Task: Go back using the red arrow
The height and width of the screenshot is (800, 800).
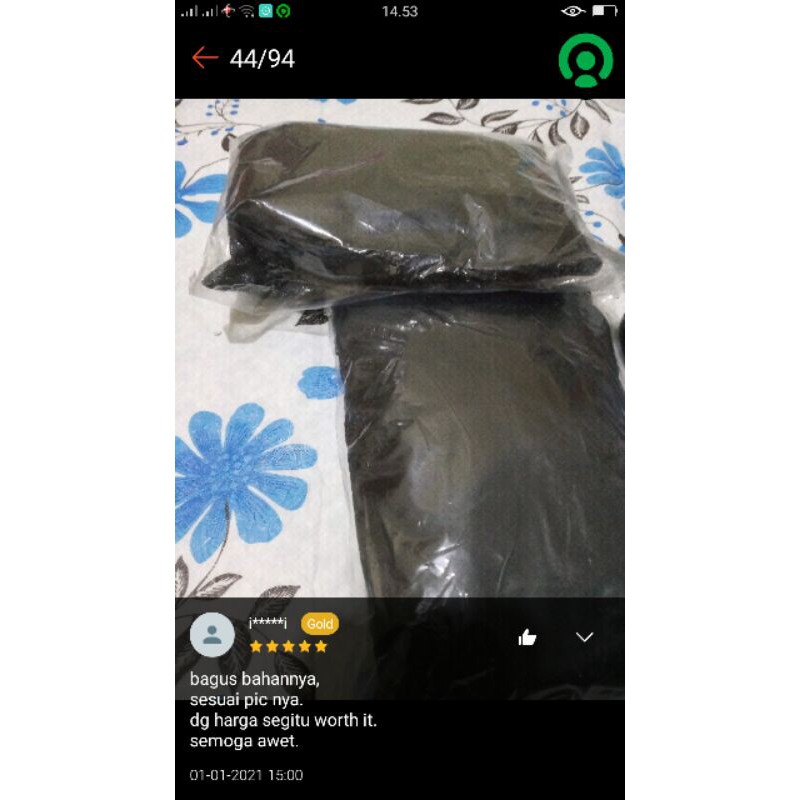Action: coord(205,58)
